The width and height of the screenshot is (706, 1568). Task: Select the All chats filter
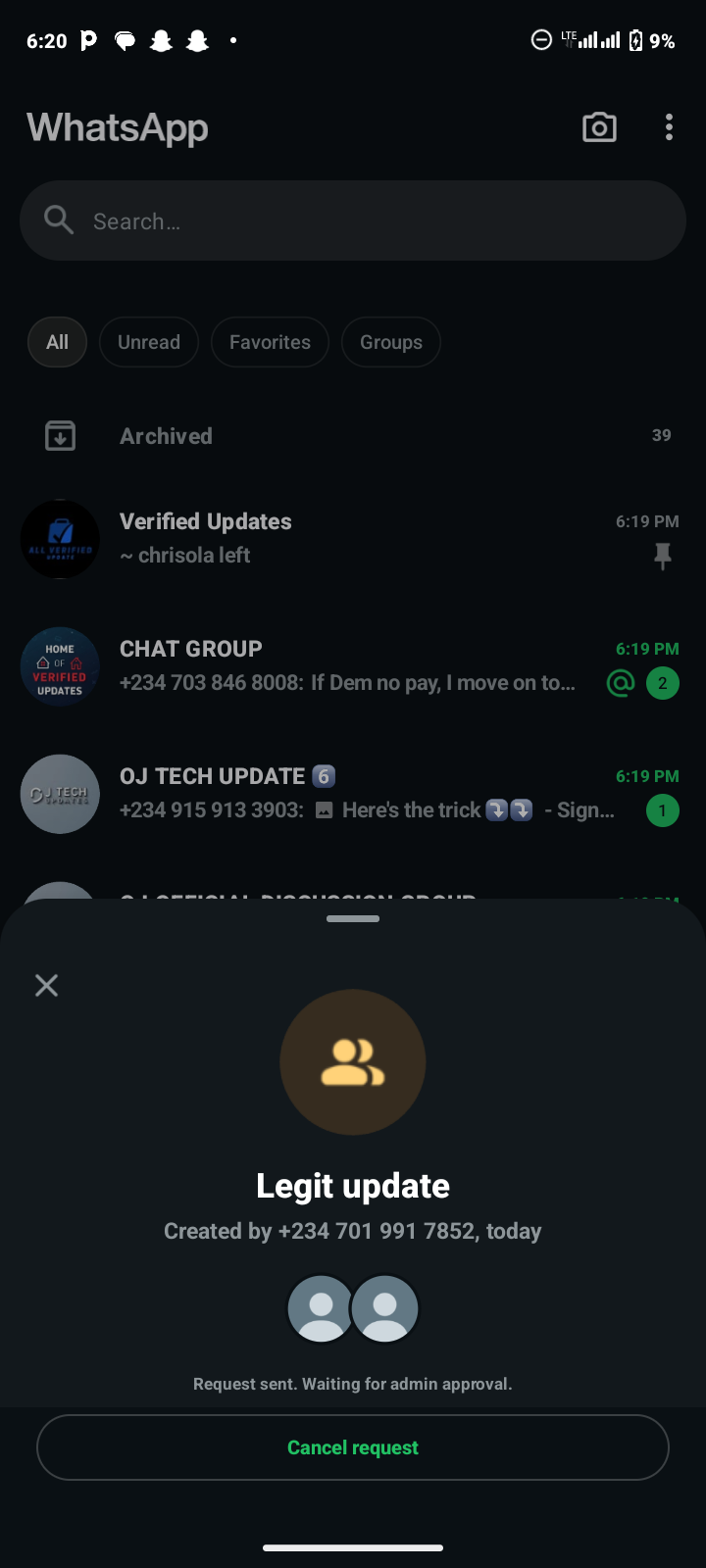[x=57, y=342]
